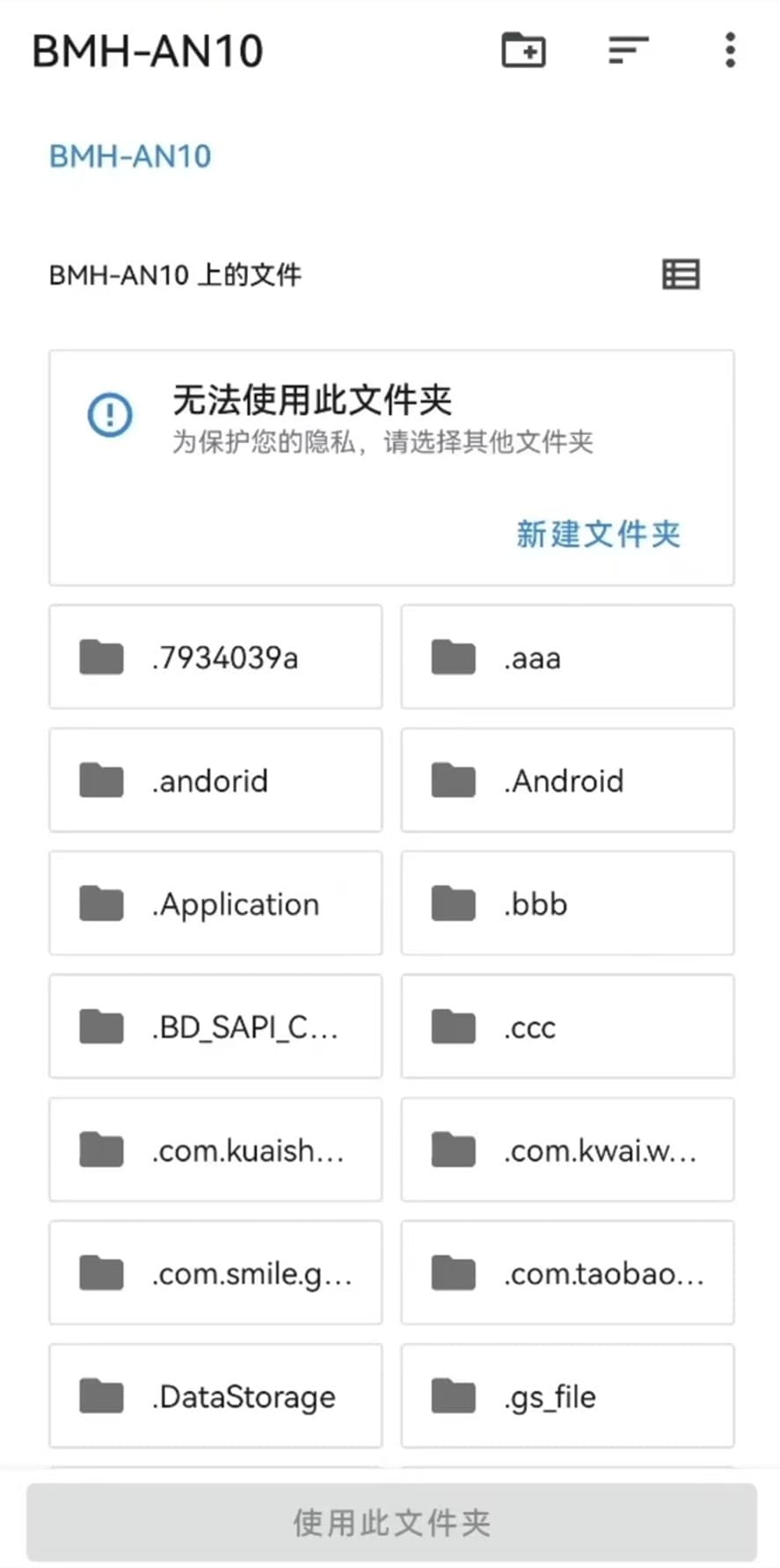Open the overflow menu

[x=729, y=50]
